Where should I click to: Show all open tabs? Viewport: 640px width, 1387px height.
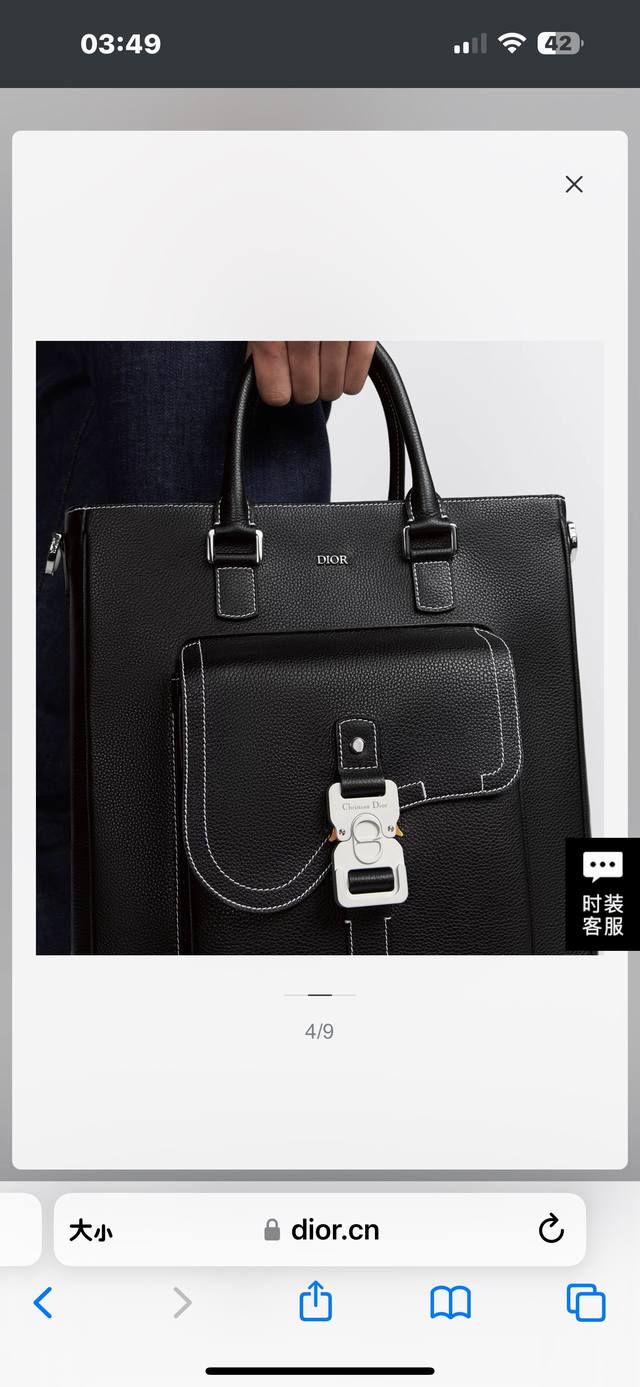pos(586,1302)
